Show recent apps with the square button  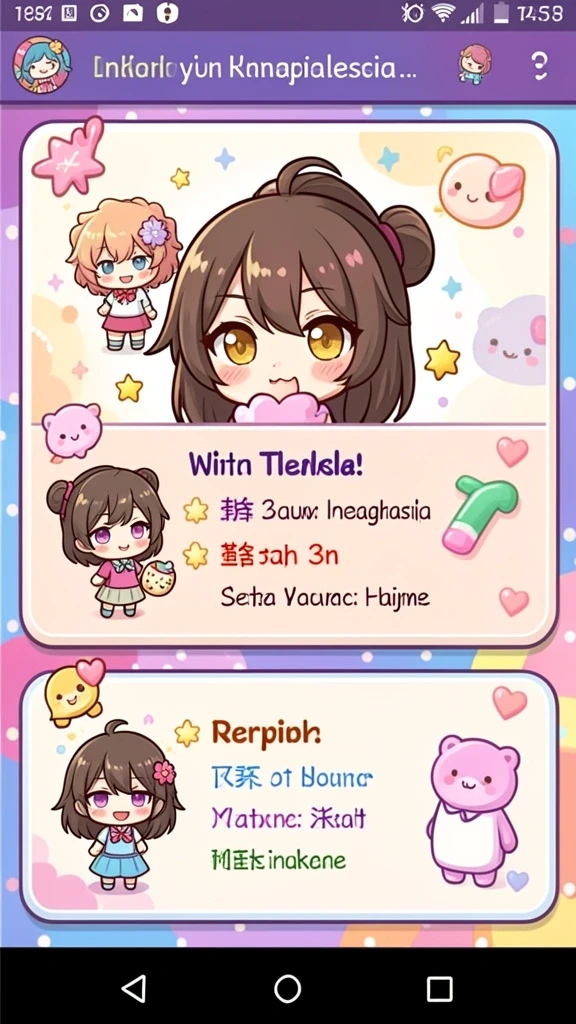(440, 989)
